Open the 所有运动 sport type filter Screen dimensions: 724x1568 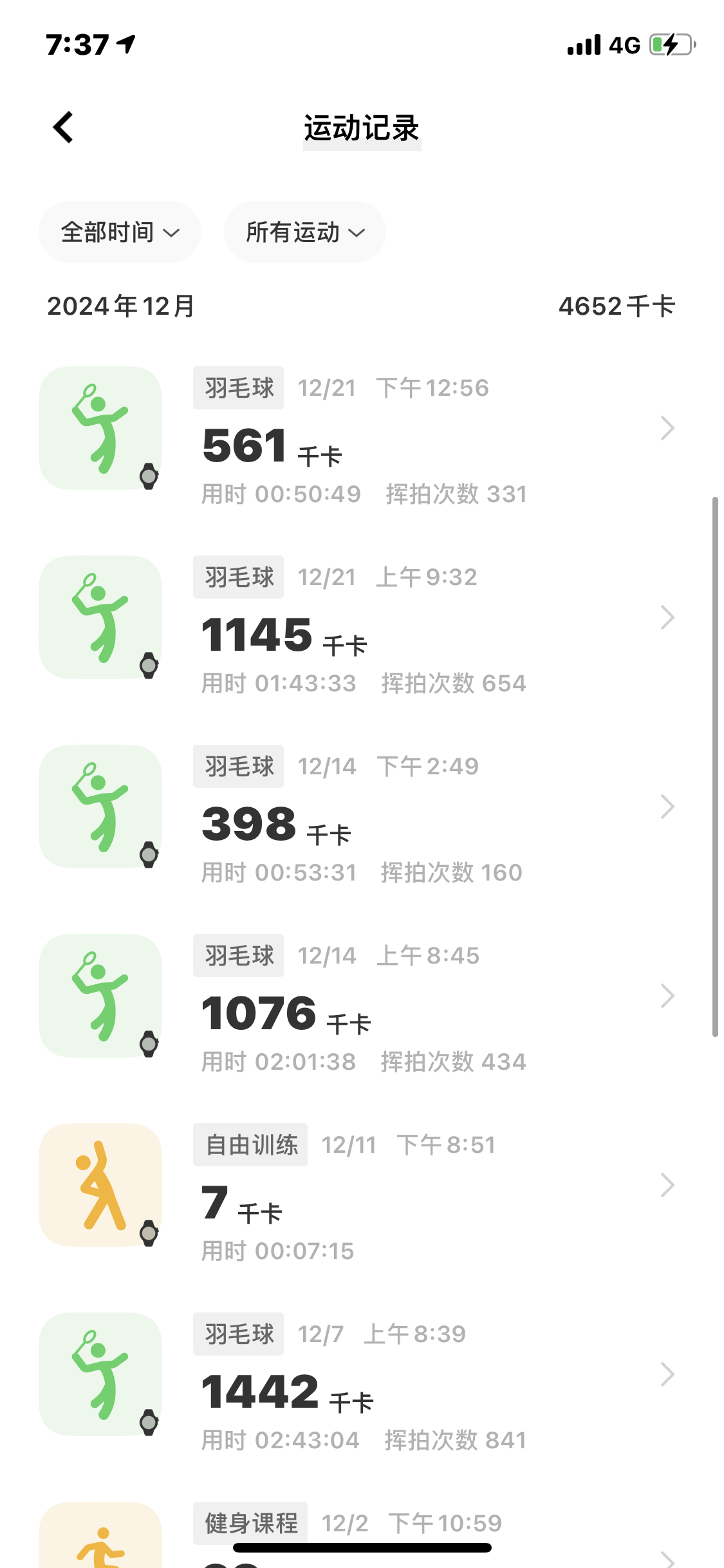click(305, 232)
